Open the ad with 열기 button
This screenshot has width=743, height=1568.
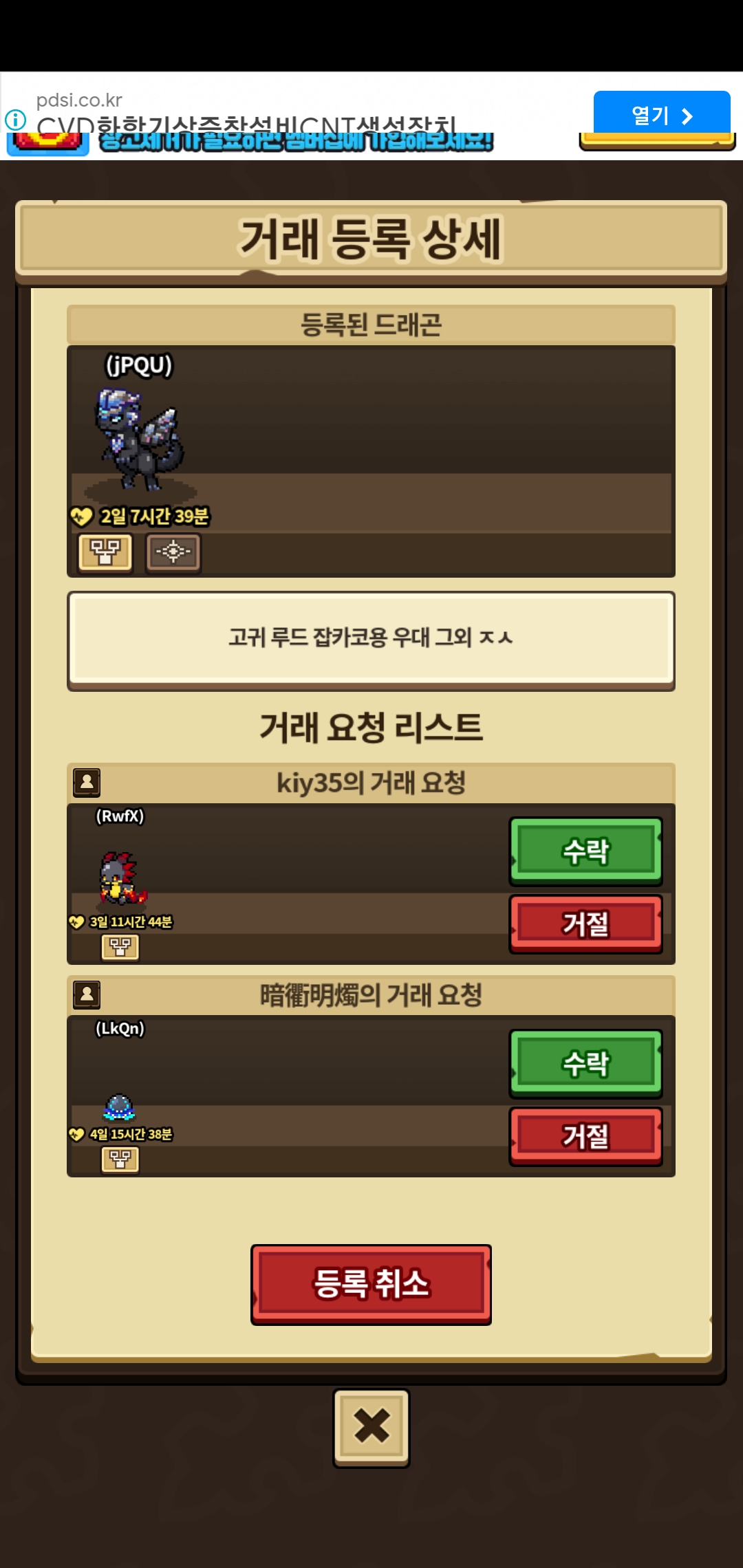(661, 115)
